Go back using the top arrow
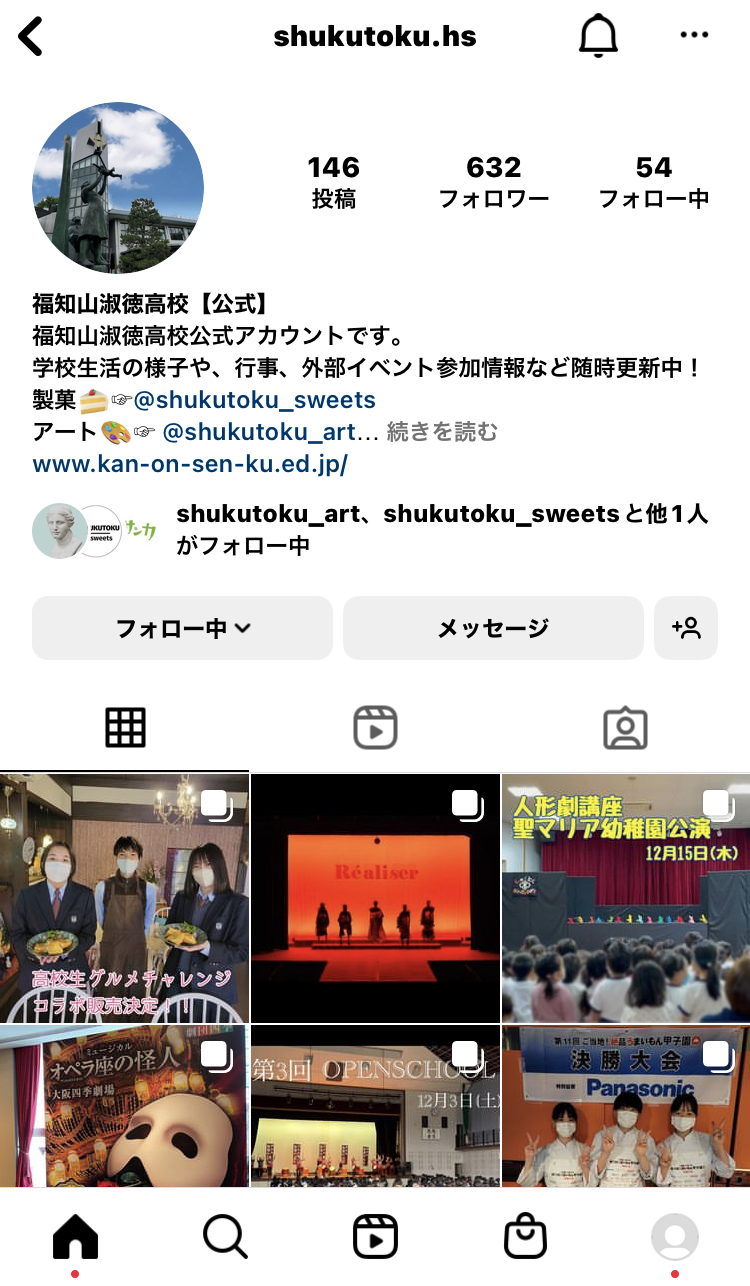The height and width of the screenshot is (1286, 750). tap(31, 37)
